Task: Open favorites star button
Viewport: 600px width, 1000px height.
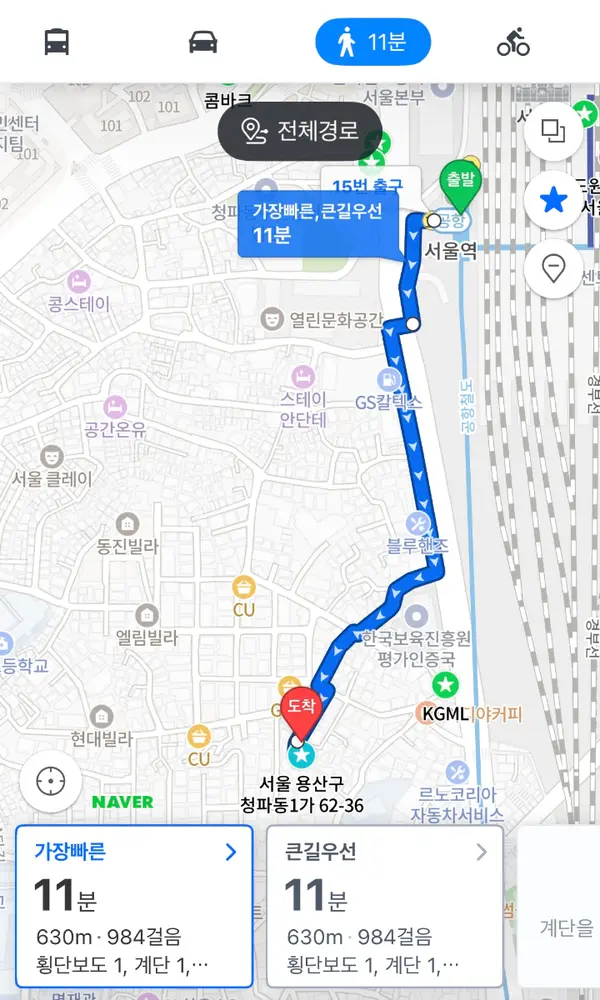Action: point(553,200)
